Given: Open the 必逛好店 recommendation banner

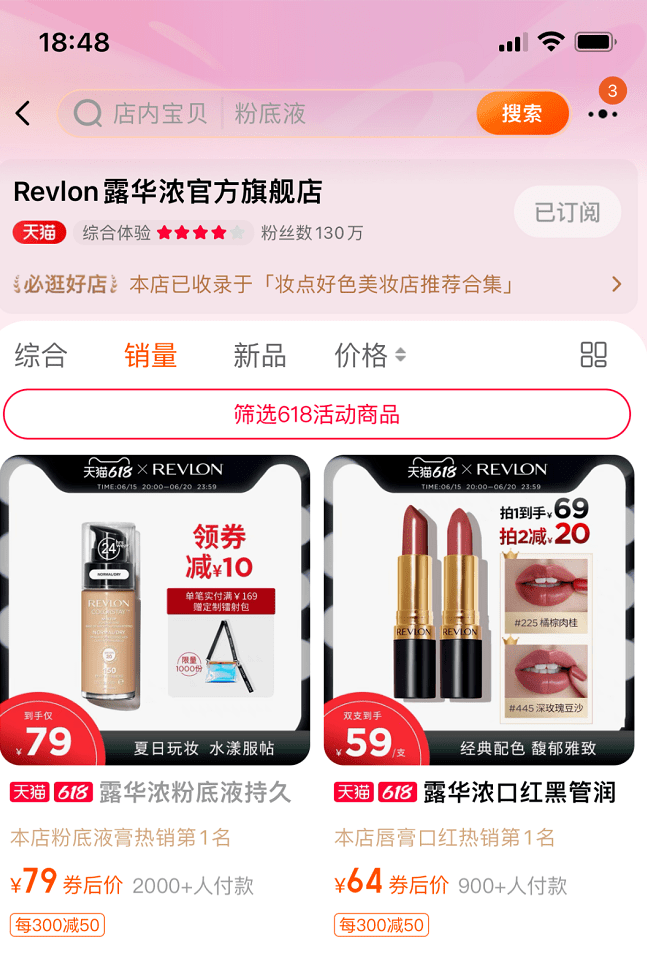Looking at the screenshot, I should 320,285.
